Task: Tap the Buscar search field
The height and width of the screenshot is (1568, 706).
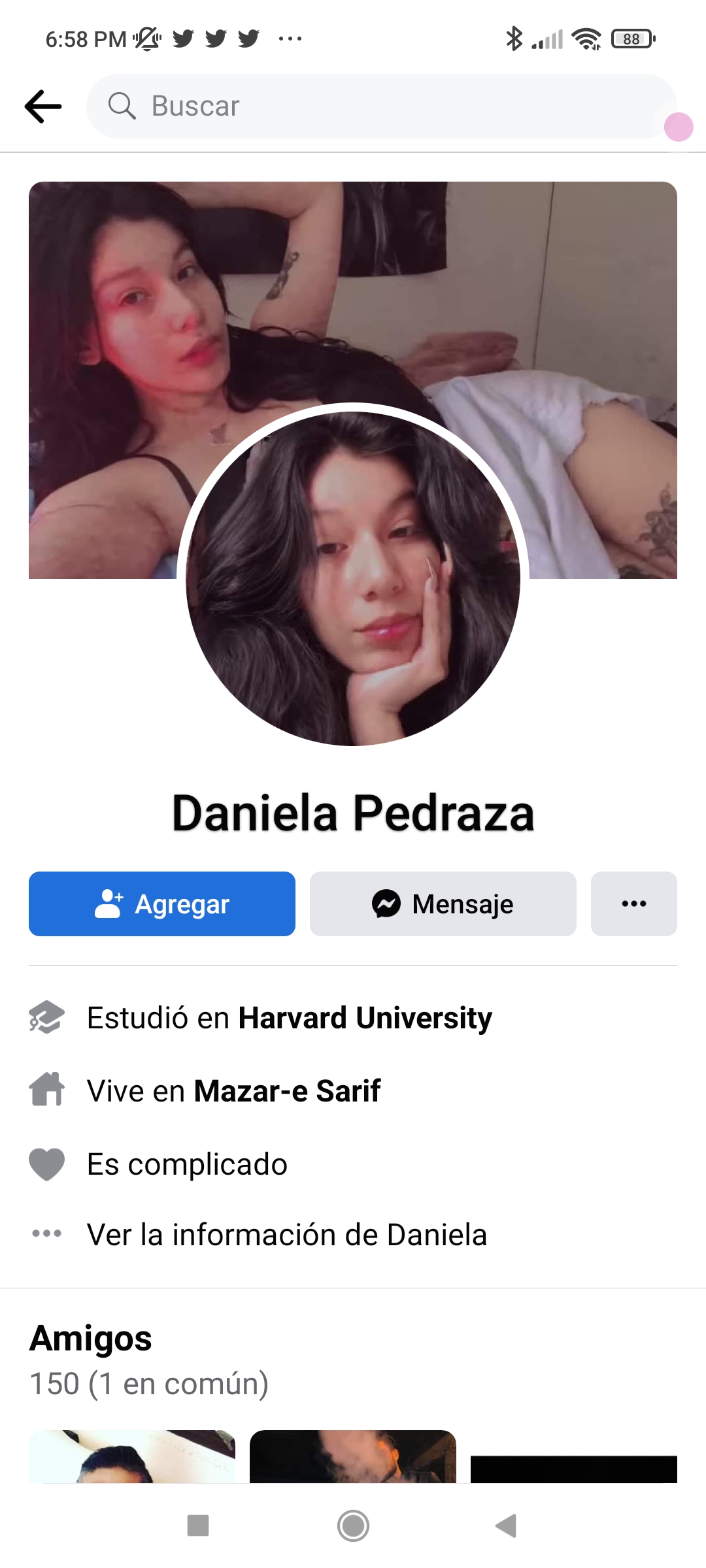Action: click(x=379, y=106)
